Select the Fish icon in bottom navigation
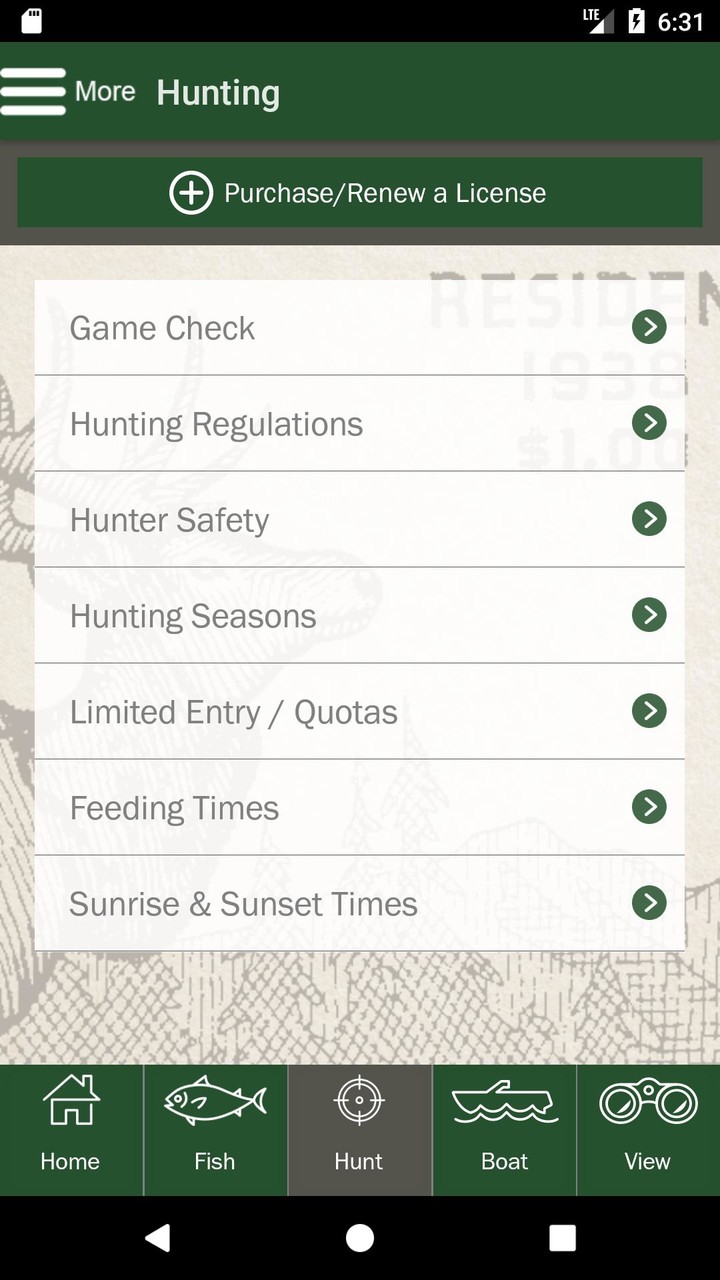 point(215,1101)
